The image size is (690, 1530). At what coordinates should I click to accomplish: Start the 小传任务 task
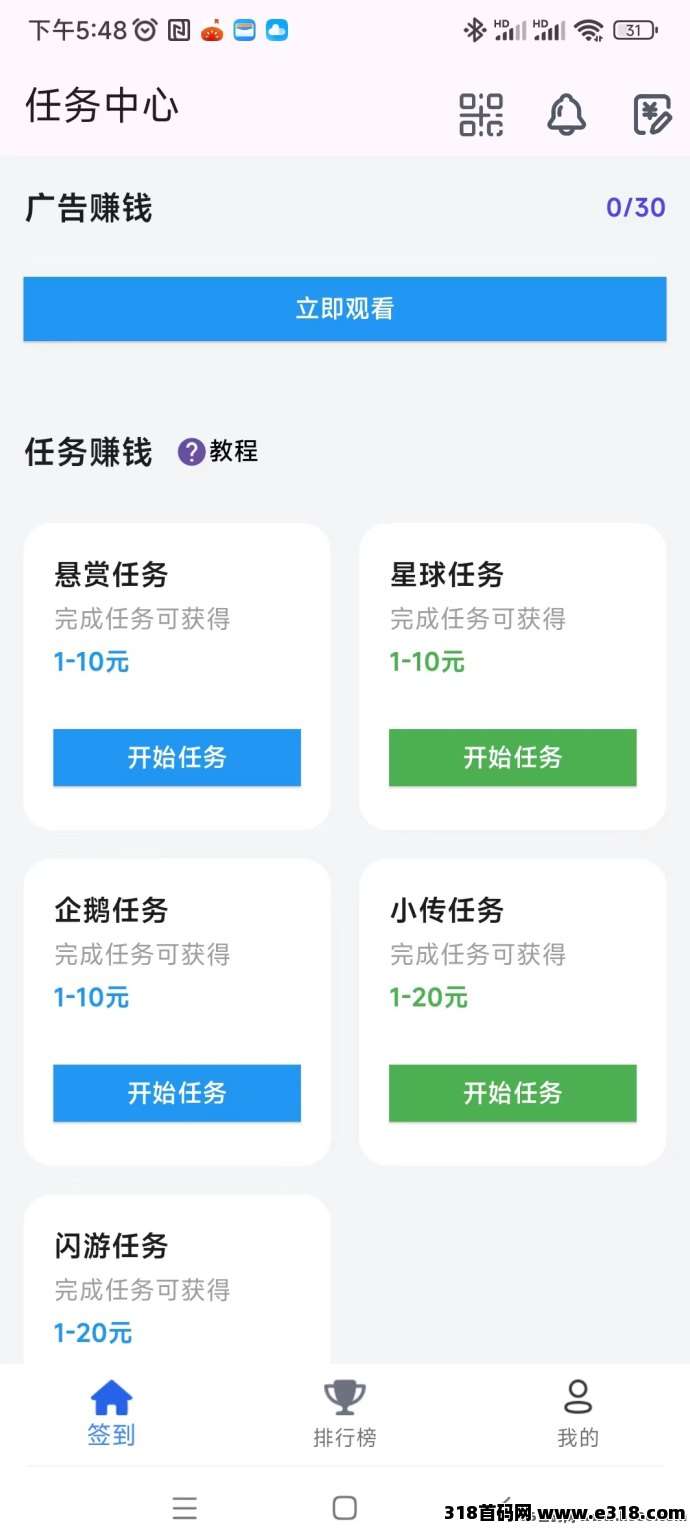[x=512, y=1092]
